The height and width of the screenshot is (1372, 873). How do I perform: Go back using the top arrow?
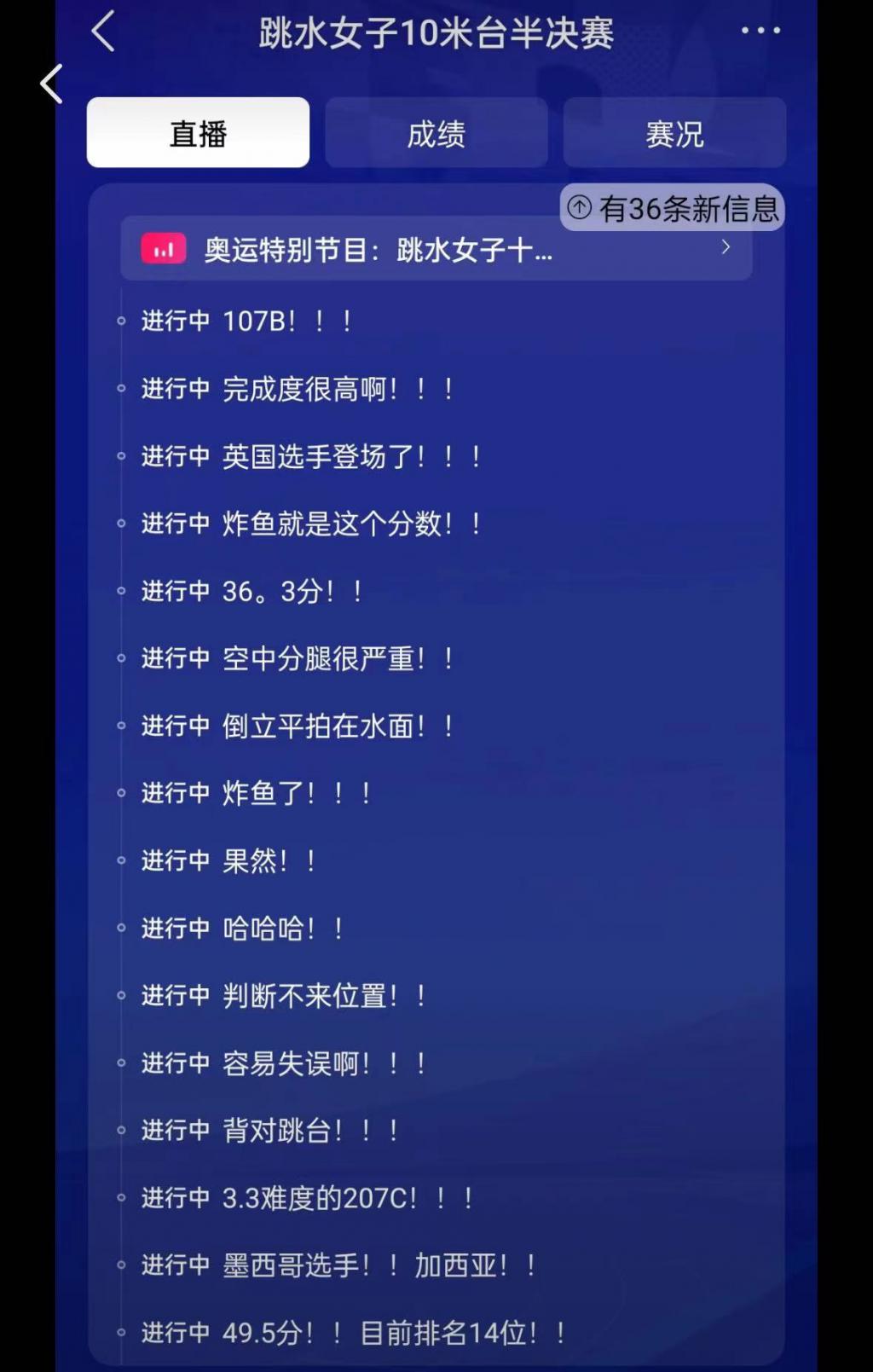click(x=103, y=32)
